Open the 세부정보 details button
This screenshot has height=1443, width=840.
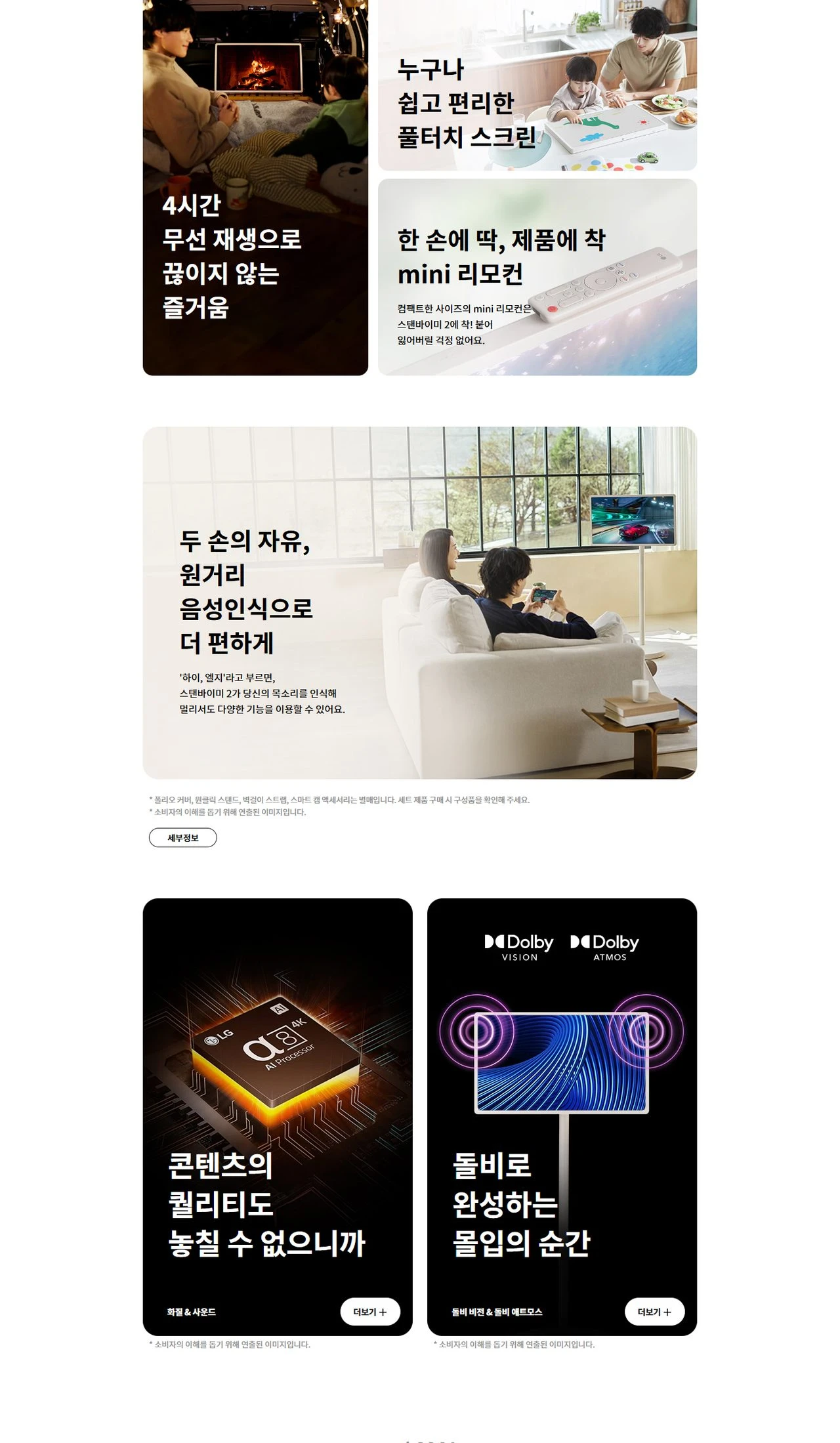click(182, 837)
